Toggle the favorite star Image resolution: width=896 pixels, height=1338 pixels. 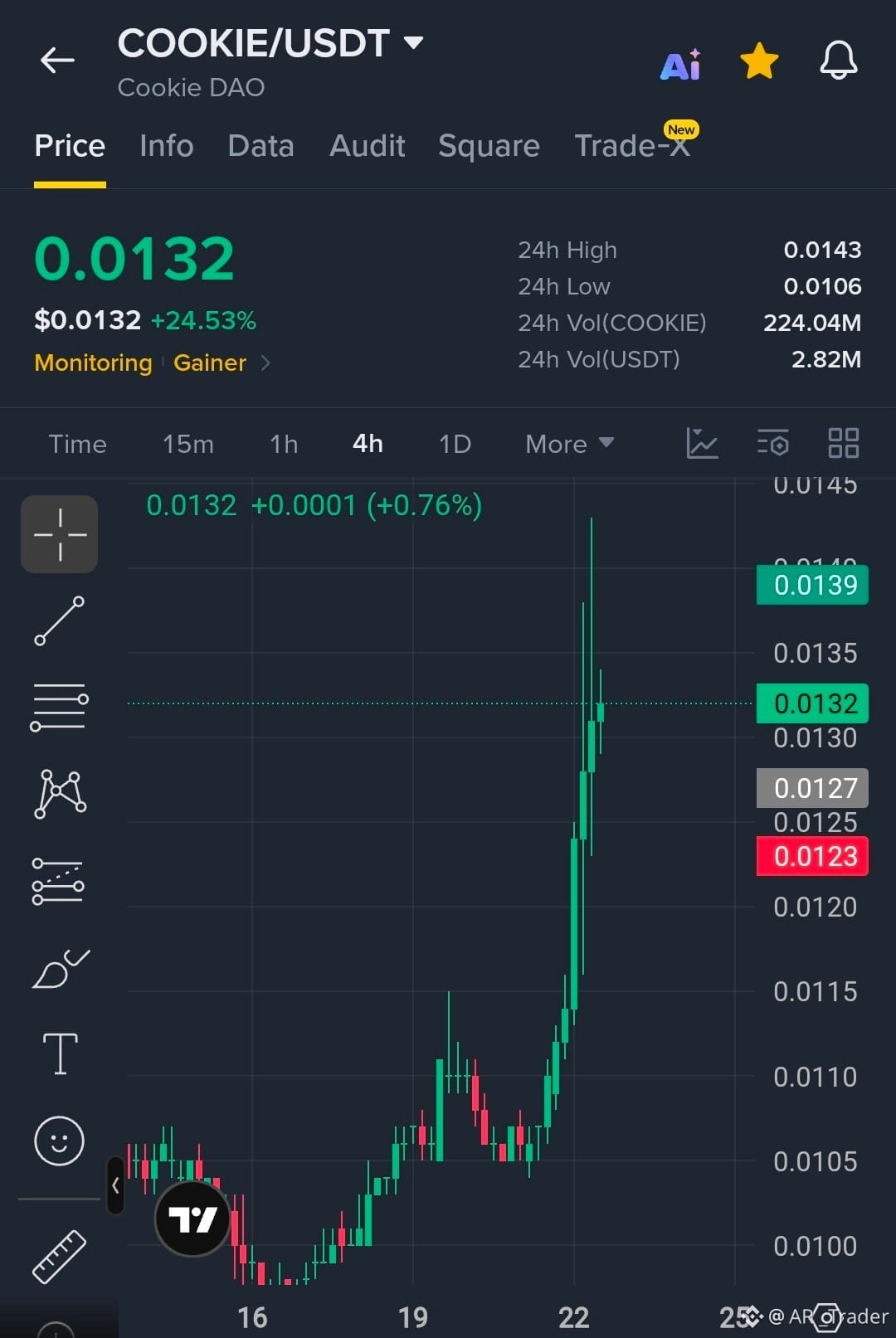click(759, 62)
